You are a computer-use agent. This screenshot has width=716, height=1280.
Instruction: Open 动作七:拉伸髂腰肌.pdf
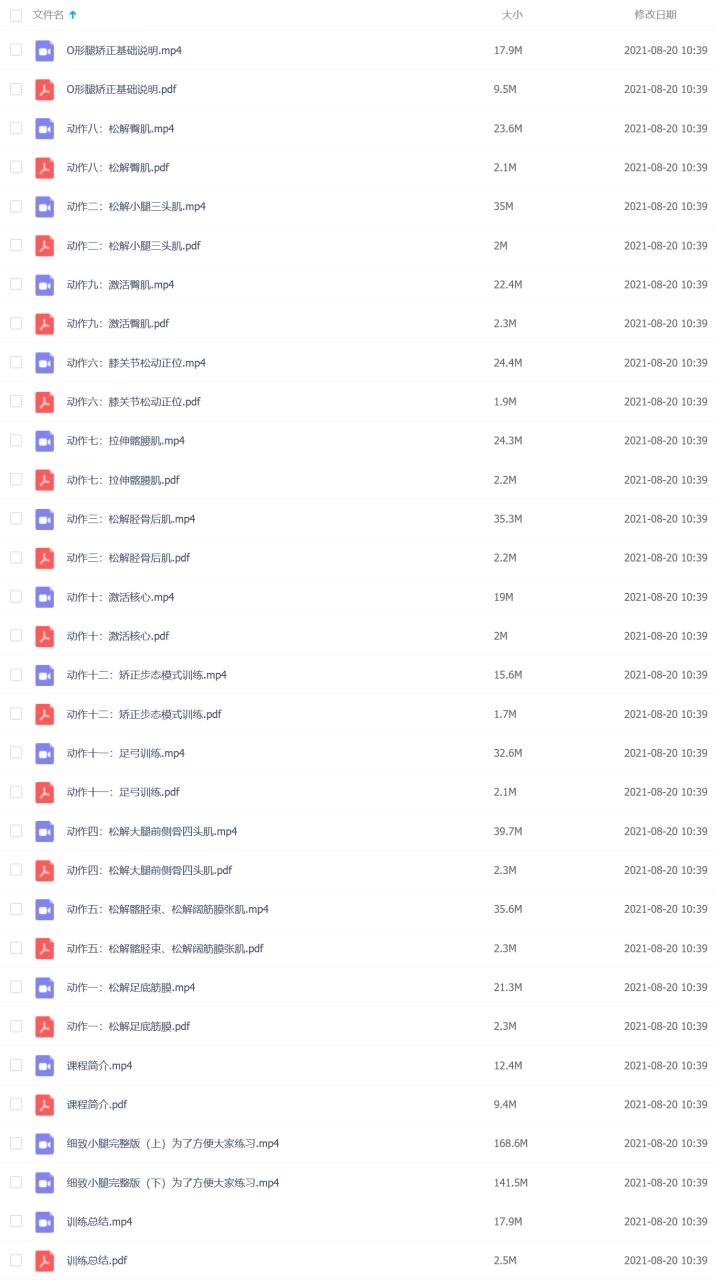(x=123, y=480)
